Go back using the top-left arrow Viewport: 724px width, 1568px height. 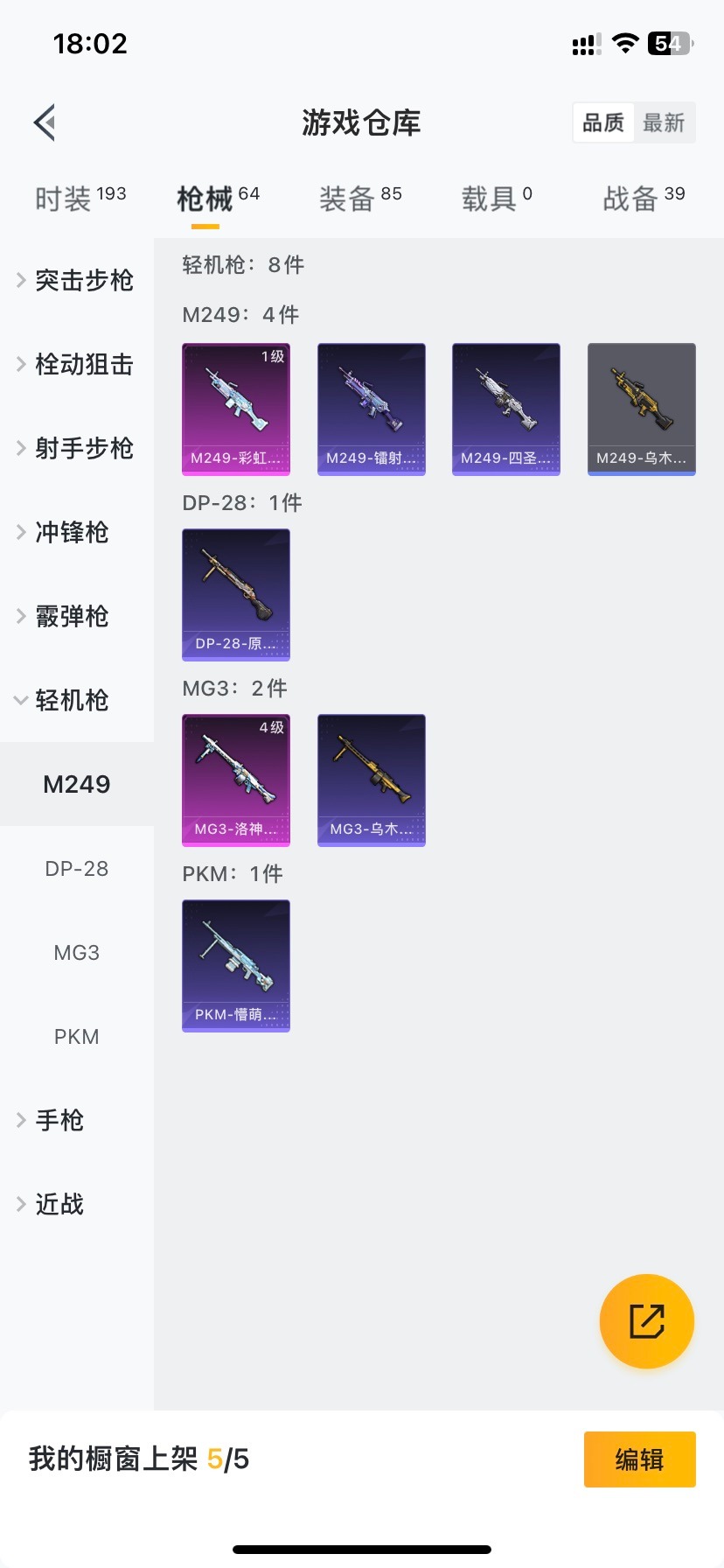pos(45,122)
